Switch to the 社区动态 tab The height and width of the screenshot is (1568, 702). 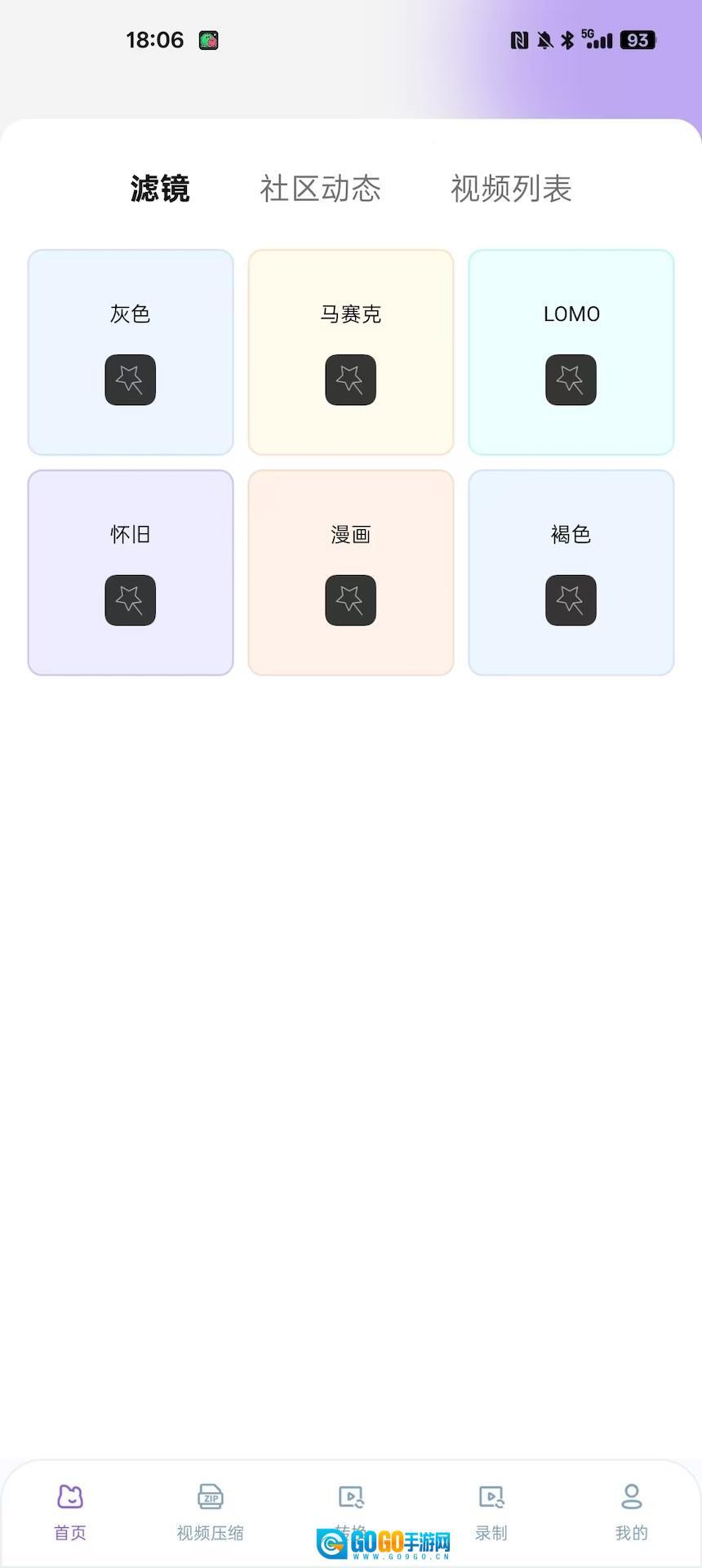click(x=320, y=189)
